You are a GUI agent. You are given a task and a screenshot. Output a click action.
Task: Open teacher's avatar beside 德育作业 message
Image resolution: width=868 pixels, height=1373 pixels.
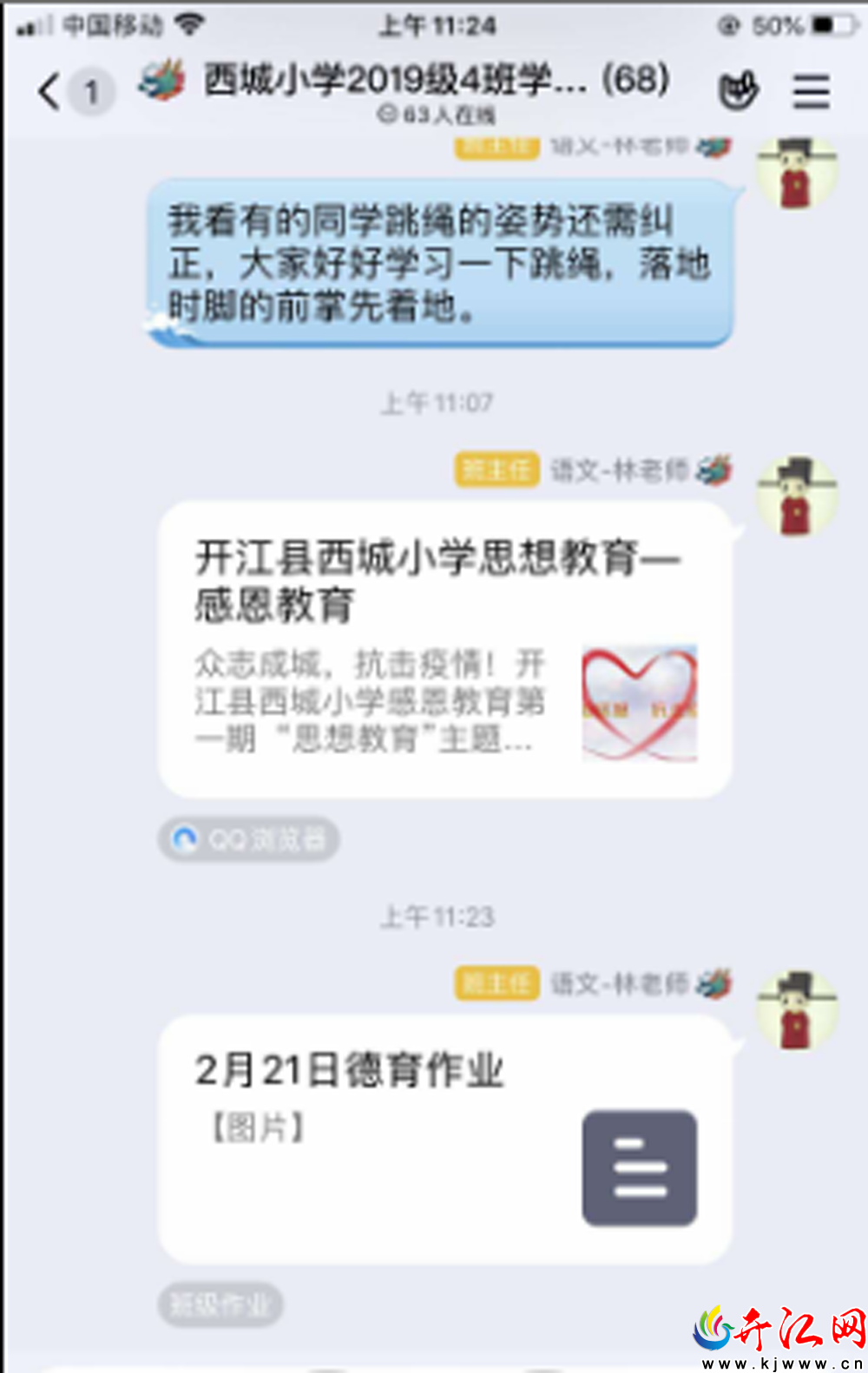[797, 1010]
